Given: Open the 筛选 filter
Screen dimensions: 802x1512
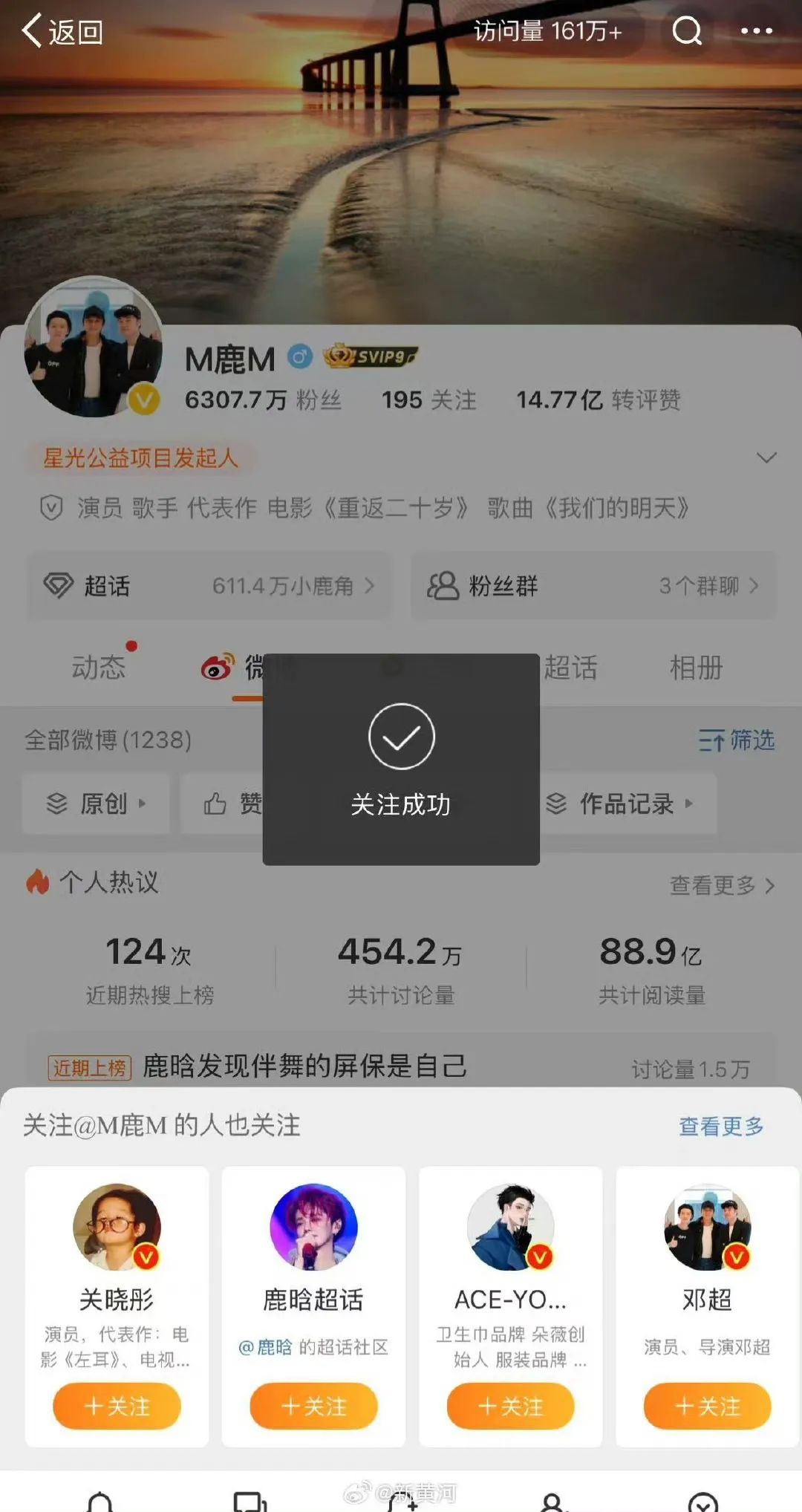Looking at the screenshot, I should (736, 740).
